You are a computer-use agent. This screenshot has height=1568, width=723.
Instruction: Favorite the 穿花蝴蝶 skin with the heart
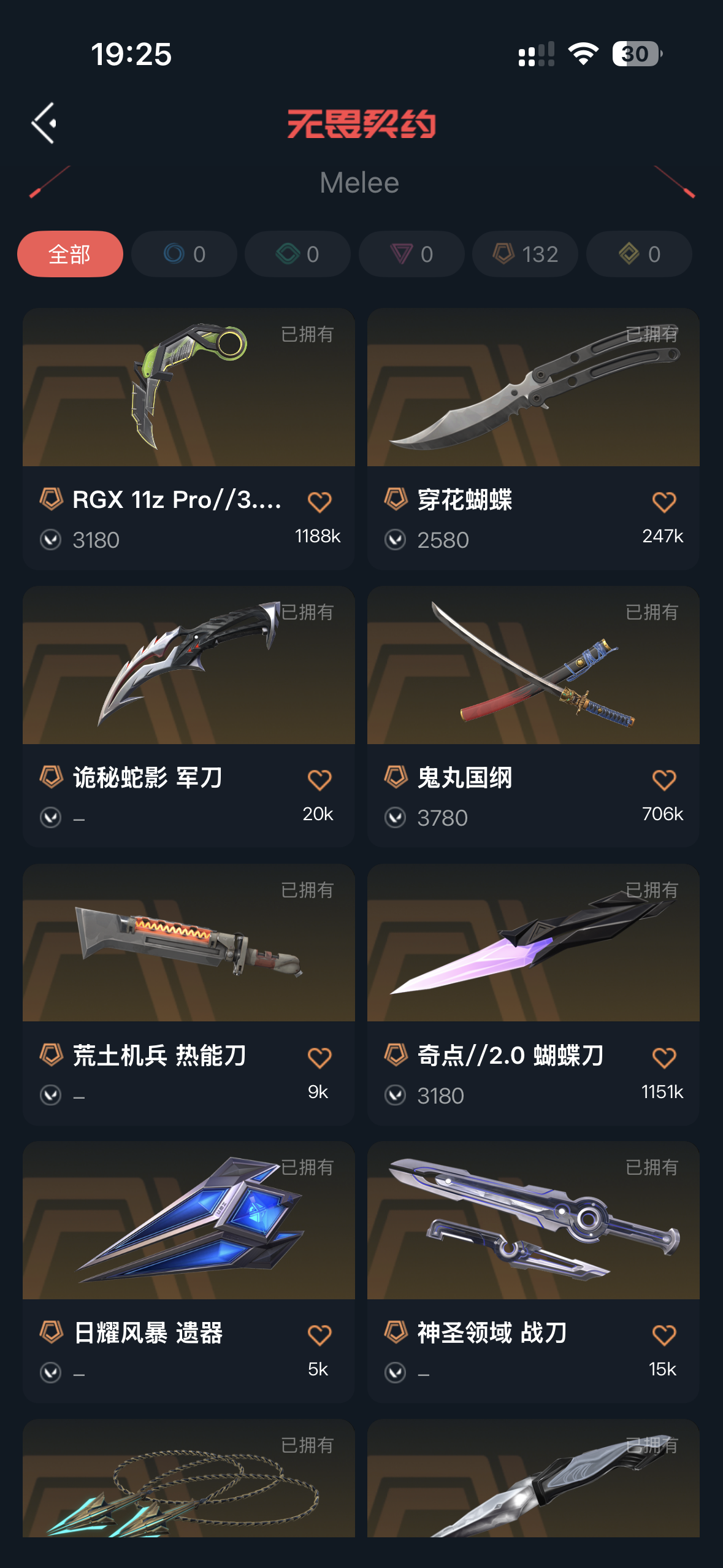(664, 502)
